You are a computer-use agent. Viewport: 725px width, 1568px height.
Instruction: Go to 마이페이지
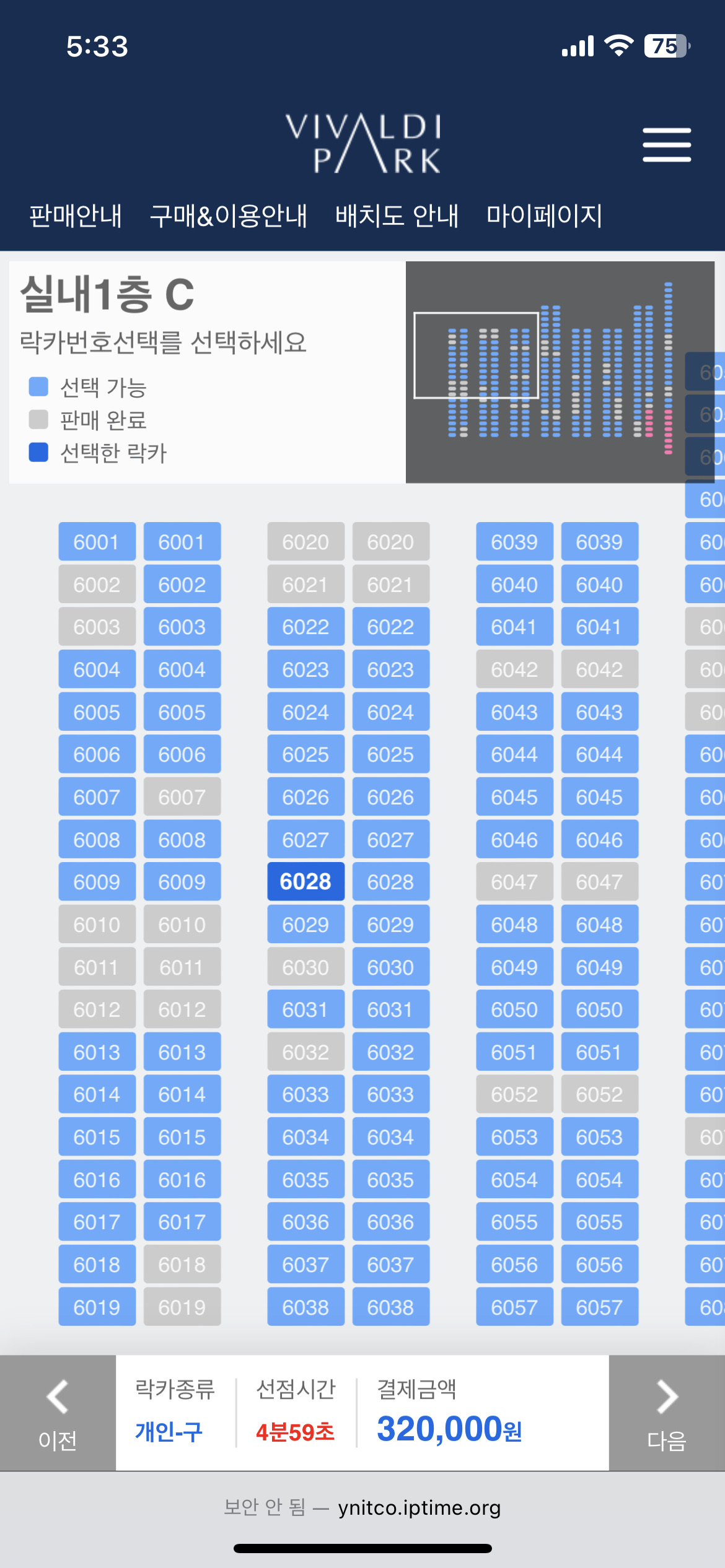pos(544,216)
